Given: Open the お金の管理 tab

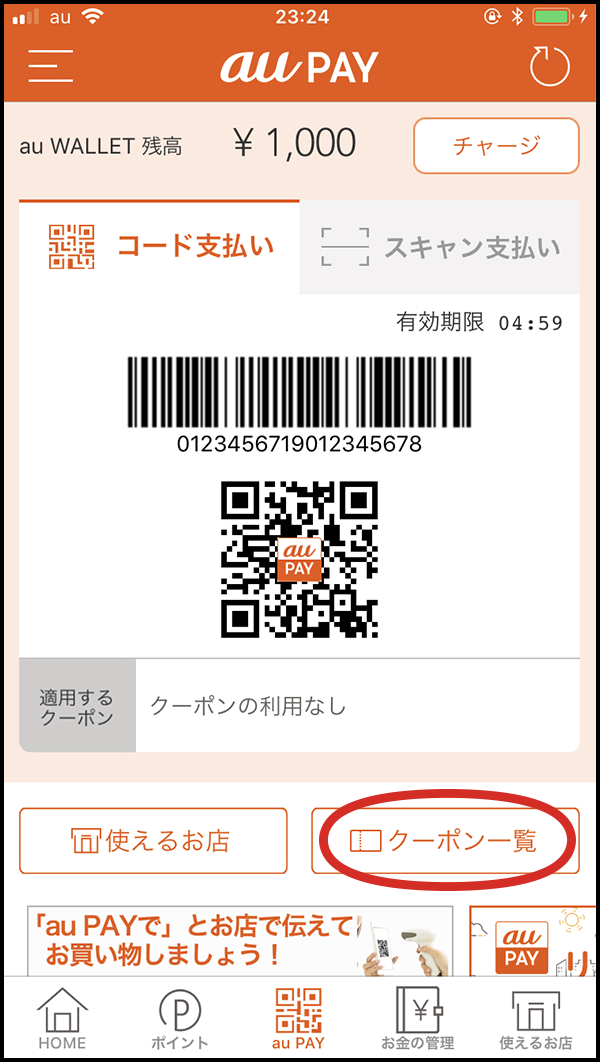Looking at the screenshot, I should (418, 1018).
